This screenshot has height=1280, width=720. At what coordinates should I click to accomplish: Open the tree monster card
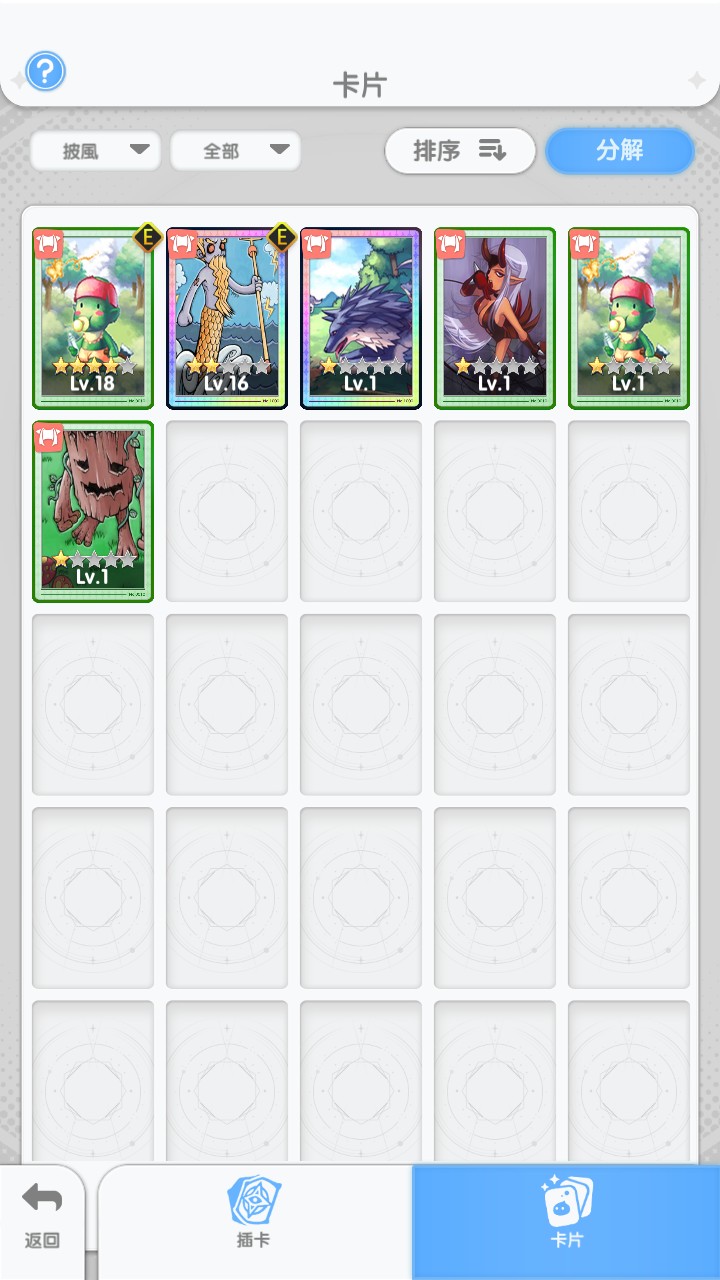pyautogui.click(x=93, y=511)
